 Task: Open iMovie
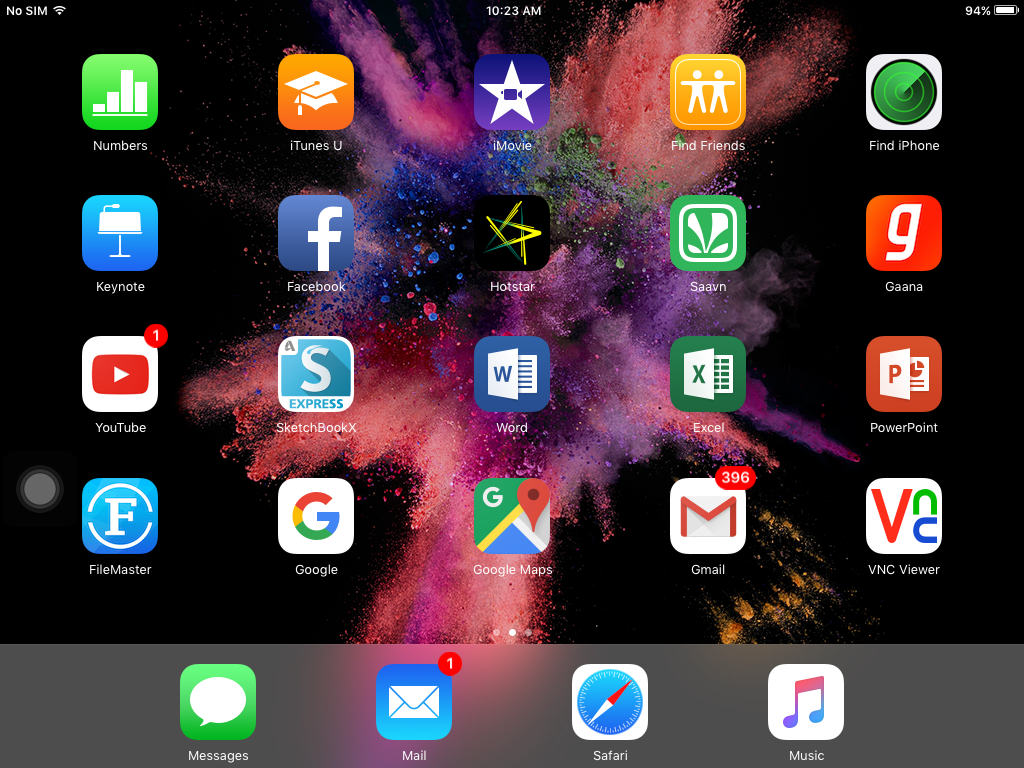512,92
